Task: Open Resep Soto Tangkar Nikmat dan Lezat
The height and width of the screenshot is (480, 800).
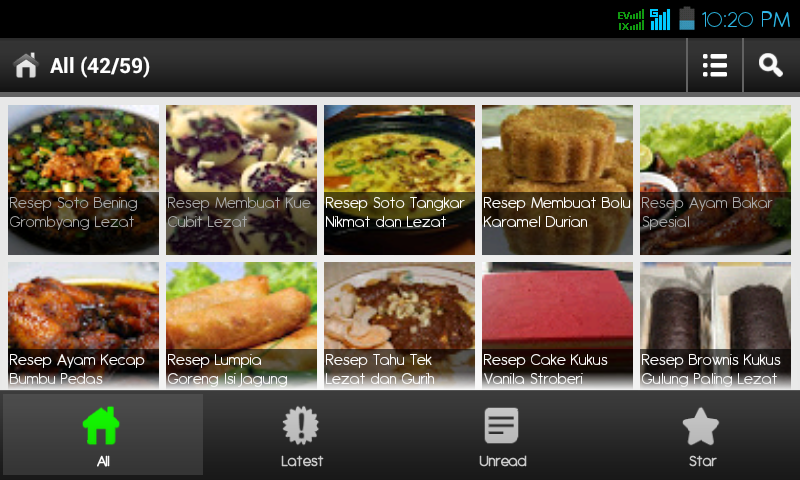Action: click(x=399, y=180)
